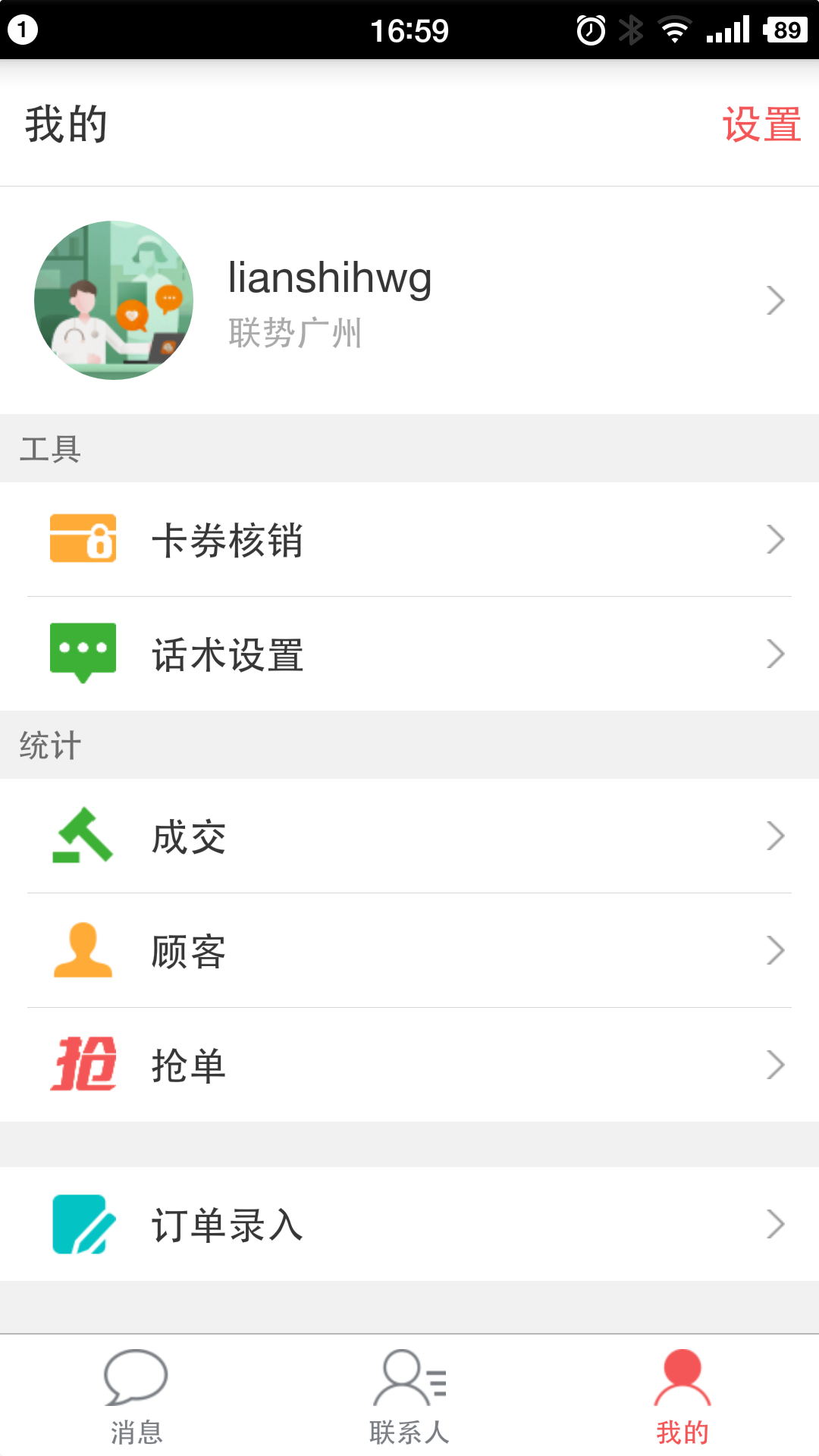Select the 抢单 row
The image size is (819, 1456).
pyautogui.click(x=409, y=1065)
